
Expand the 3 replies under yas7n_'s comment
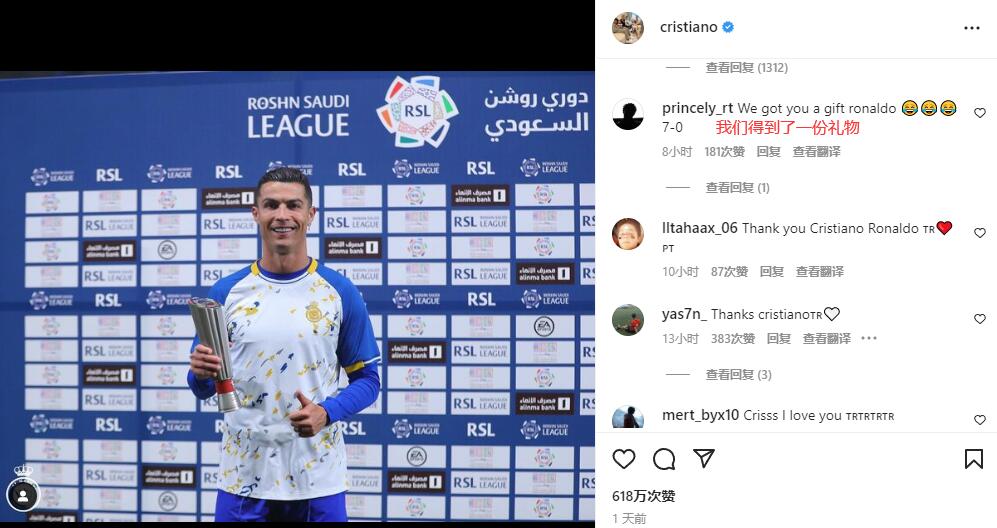tap(738, 375)
